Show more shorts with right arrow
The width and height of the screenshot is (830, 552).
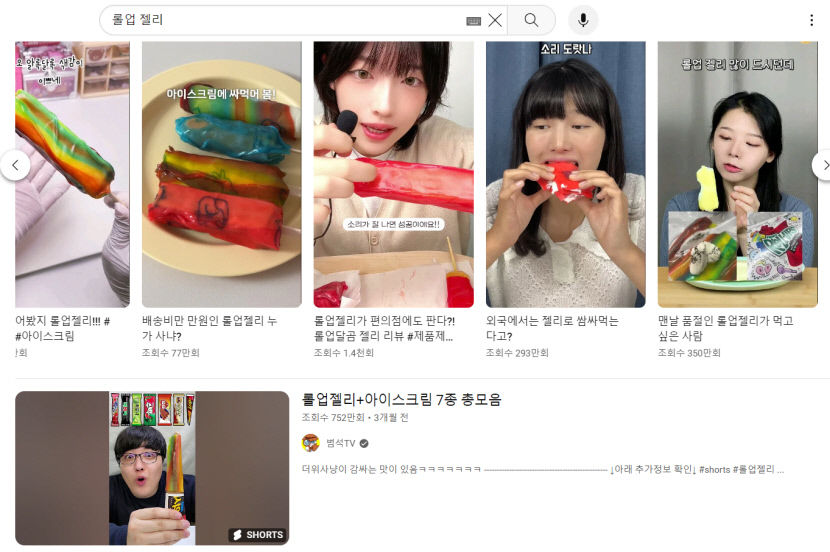pyautogui.click(x=821, y=165)
